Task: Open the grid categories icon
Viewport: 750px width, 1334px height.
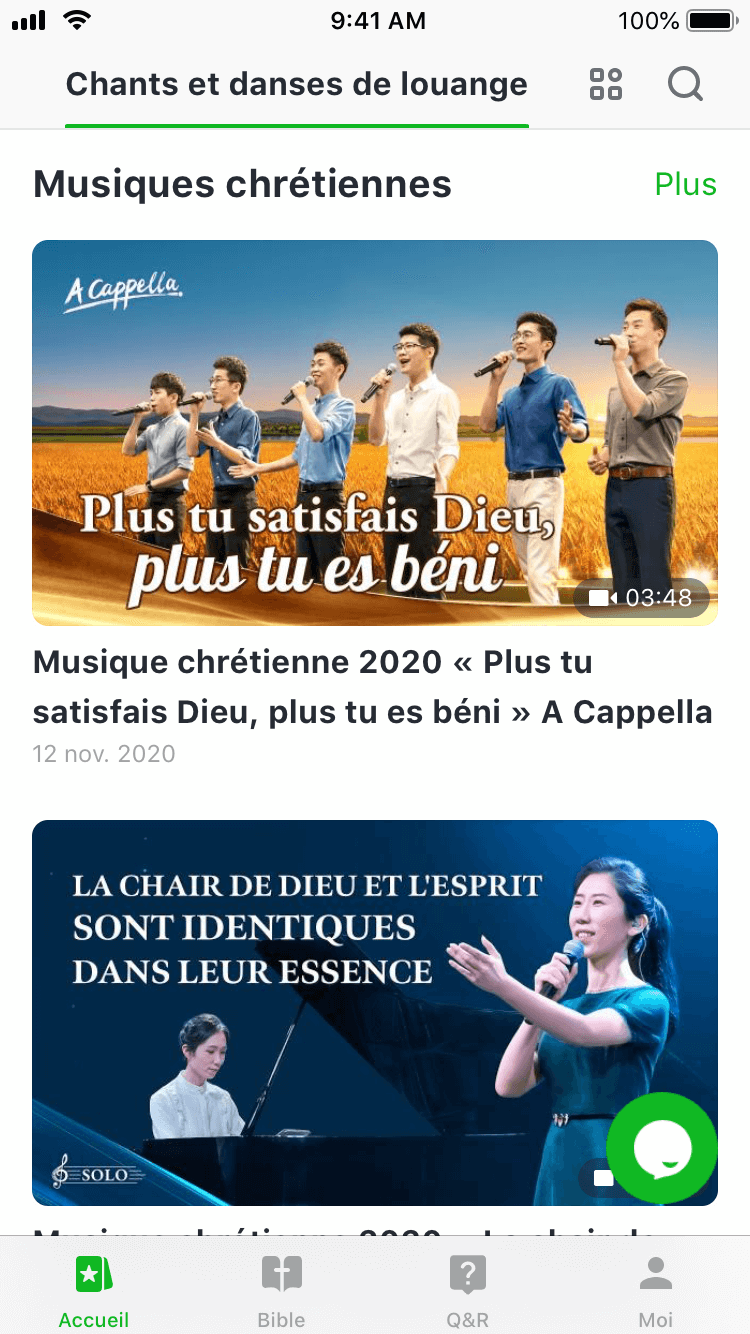Action: point(606,85)
